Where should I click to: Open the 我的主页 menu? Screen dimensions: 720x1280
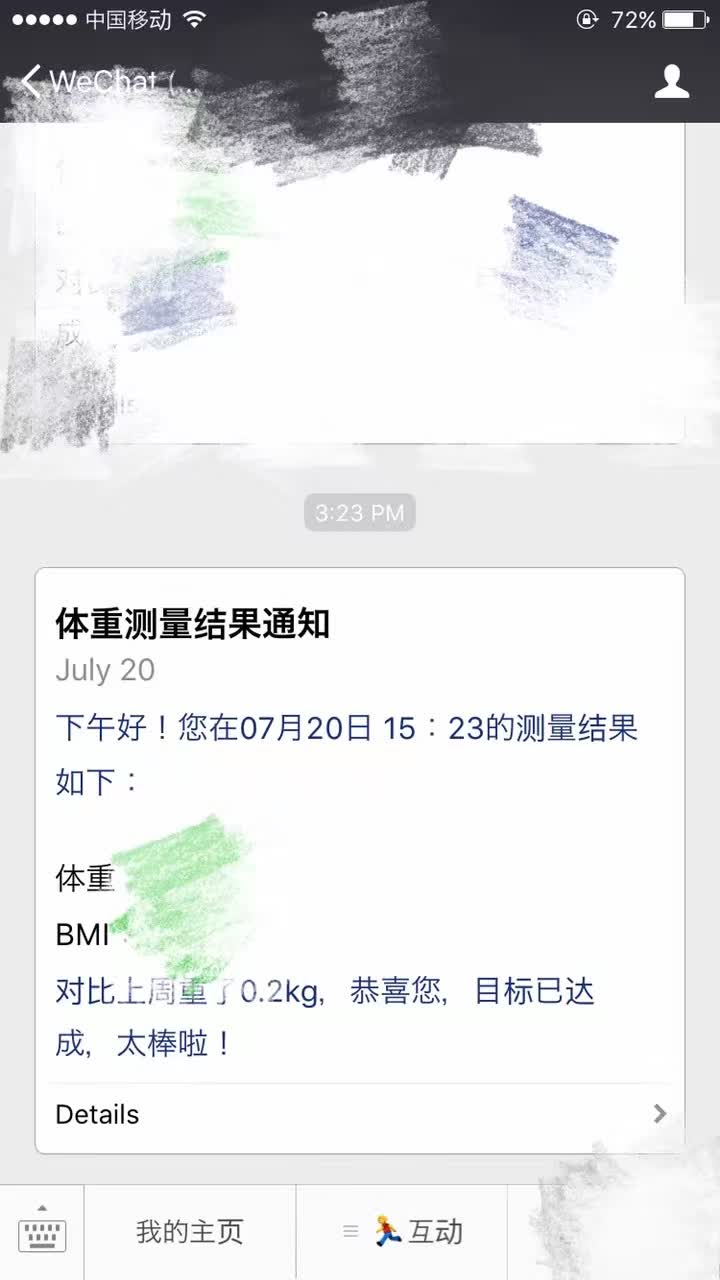(x=190, y=1232)
